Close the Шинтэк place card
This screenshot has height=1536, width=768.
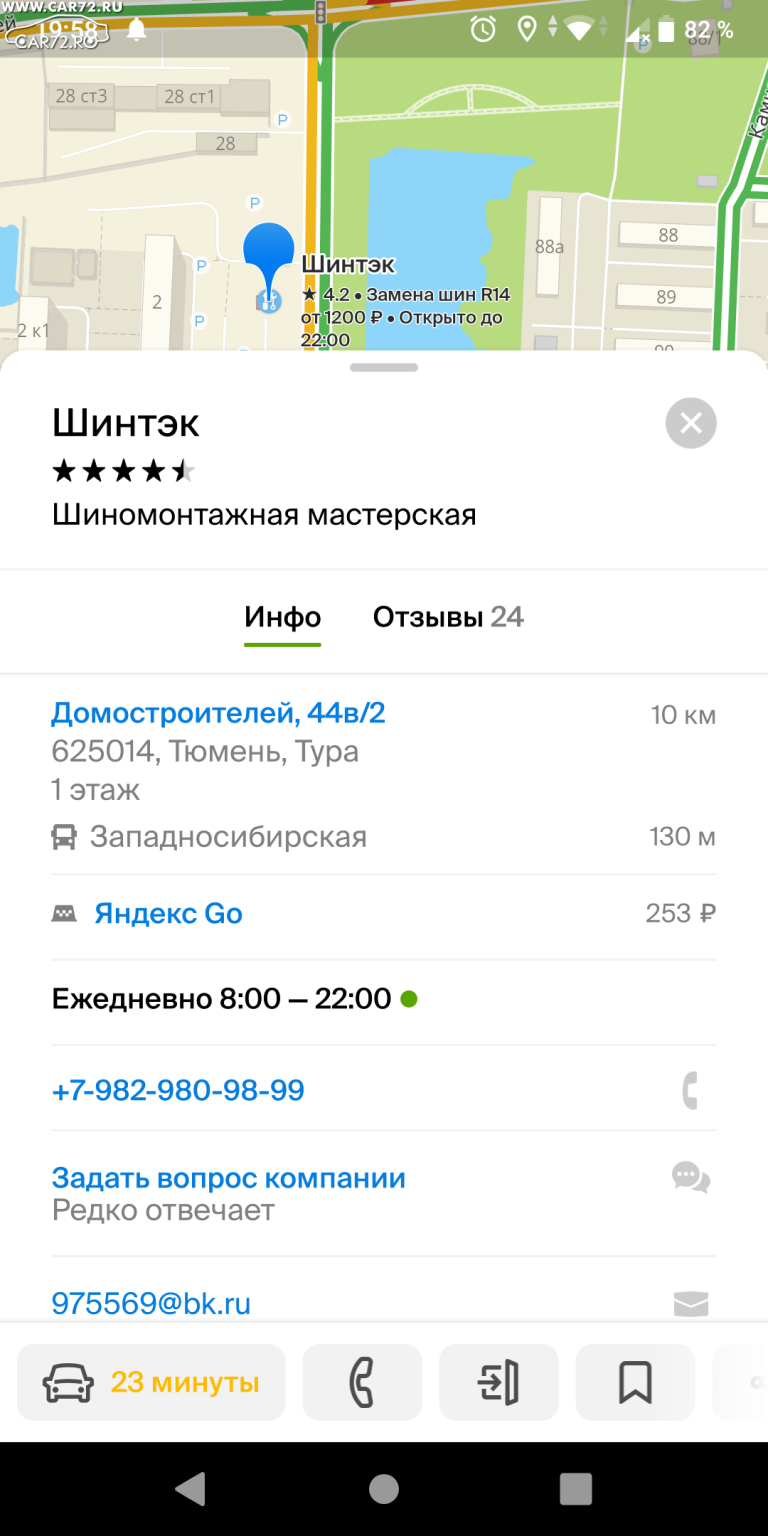[691, 423]
